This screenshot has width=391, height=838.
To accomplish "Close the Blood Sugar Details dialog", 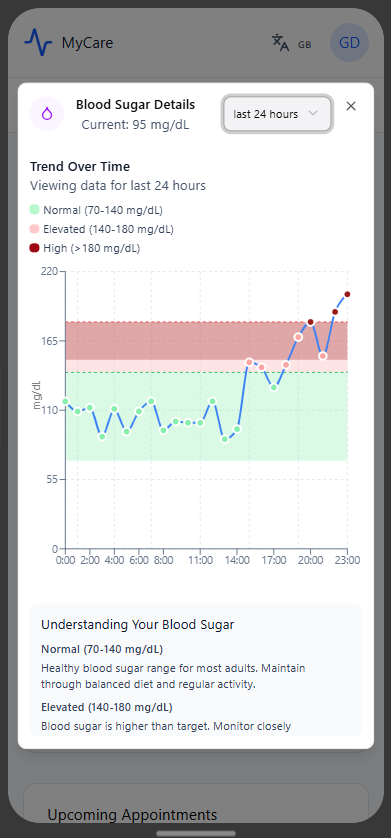I will [351, 106].
